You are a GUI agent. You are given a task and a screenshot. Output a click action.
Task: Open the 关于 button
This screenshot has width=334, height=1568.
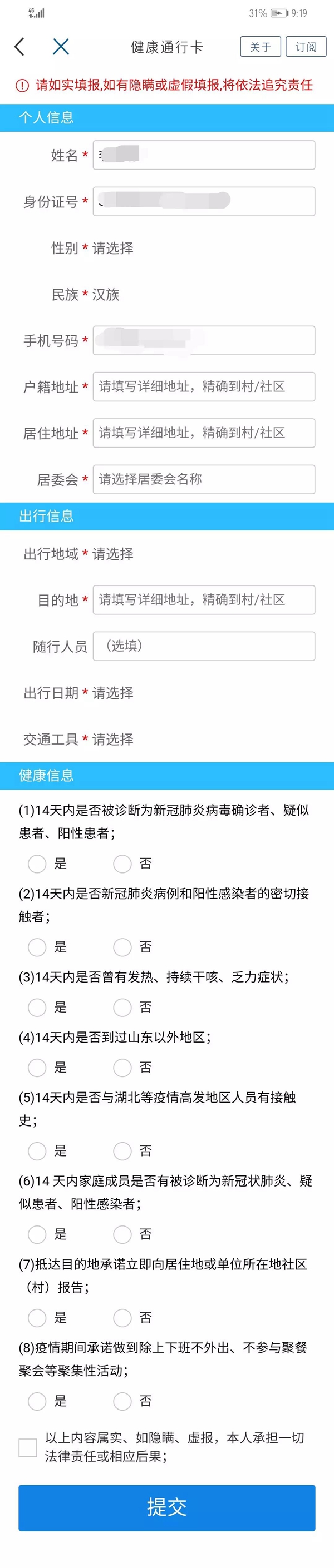(261, 47)
